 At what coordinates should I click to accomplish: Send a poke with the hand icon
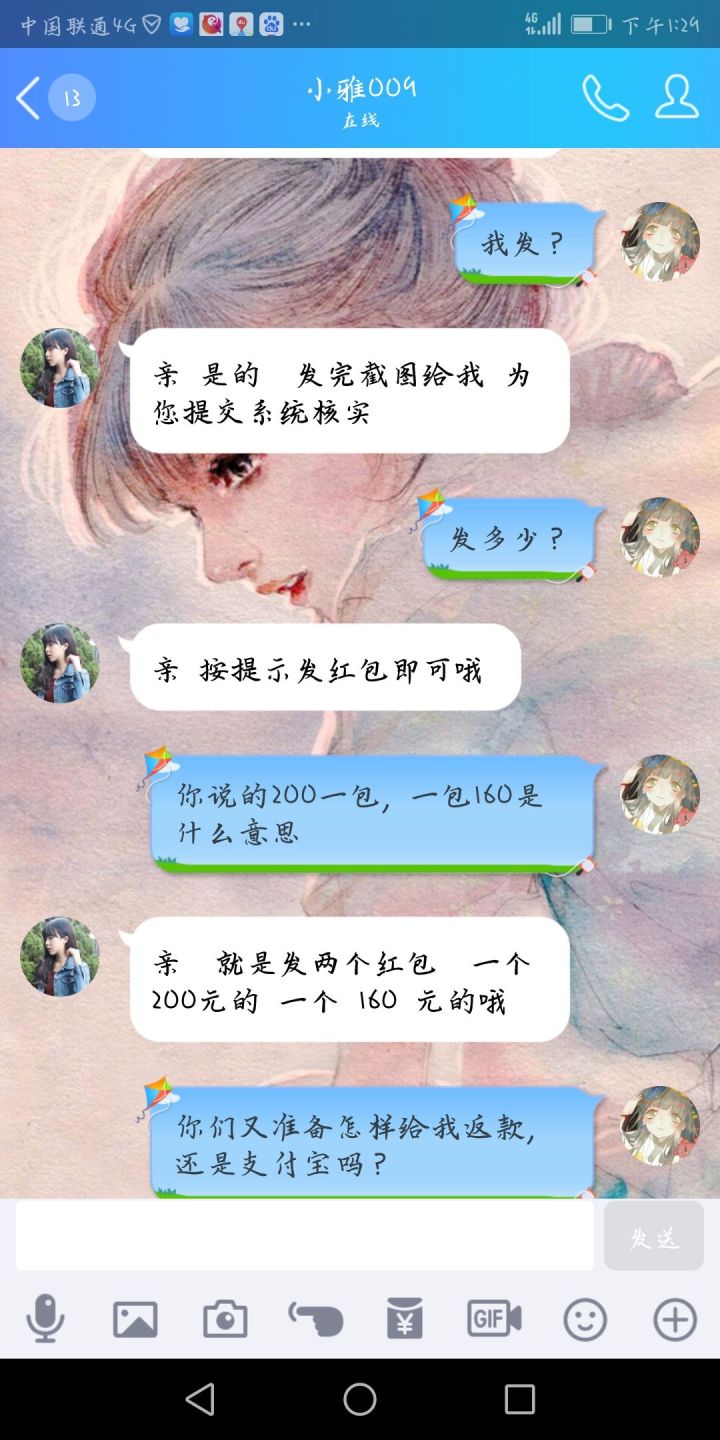coord(315,1319)
